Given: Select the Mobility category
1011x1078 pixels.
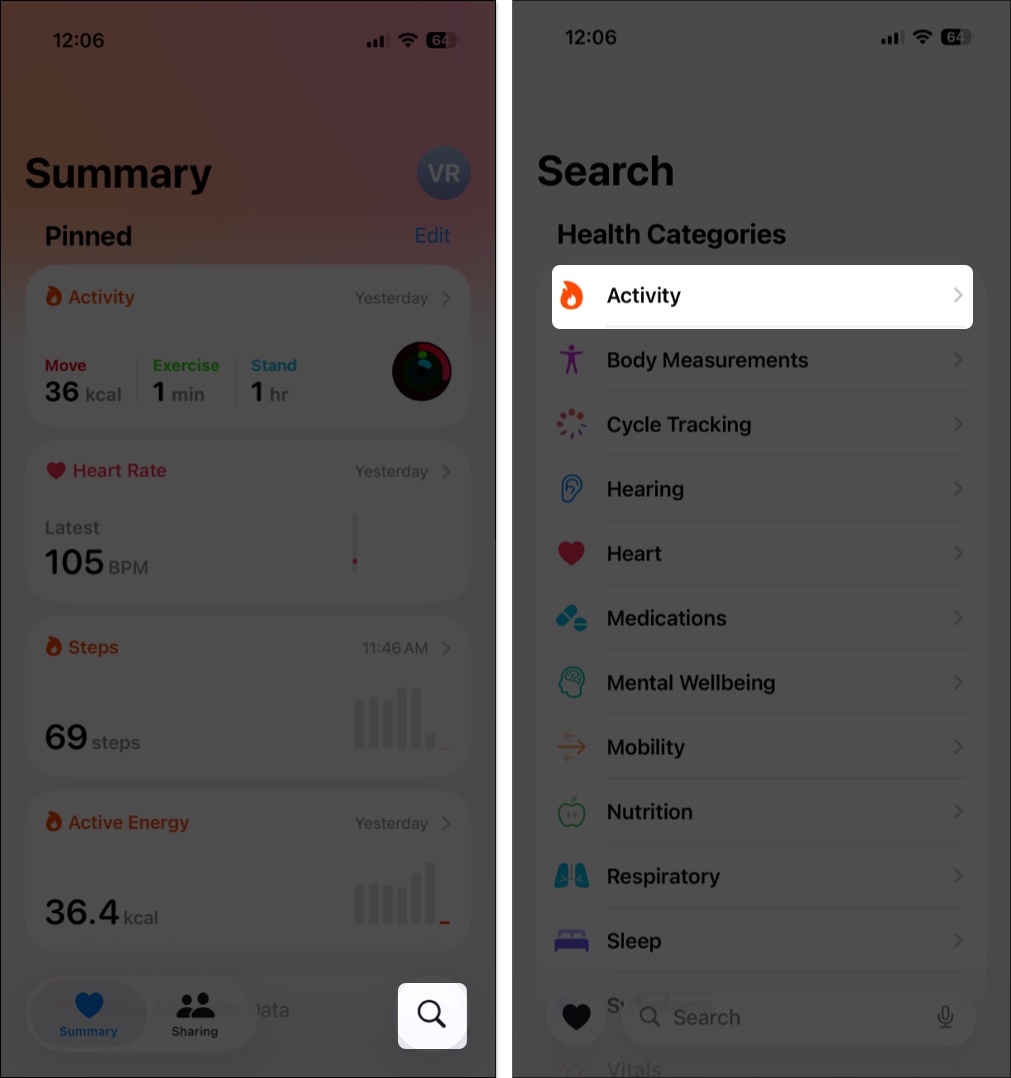Looking at the screenshot, I should click(x=761, y=747).
